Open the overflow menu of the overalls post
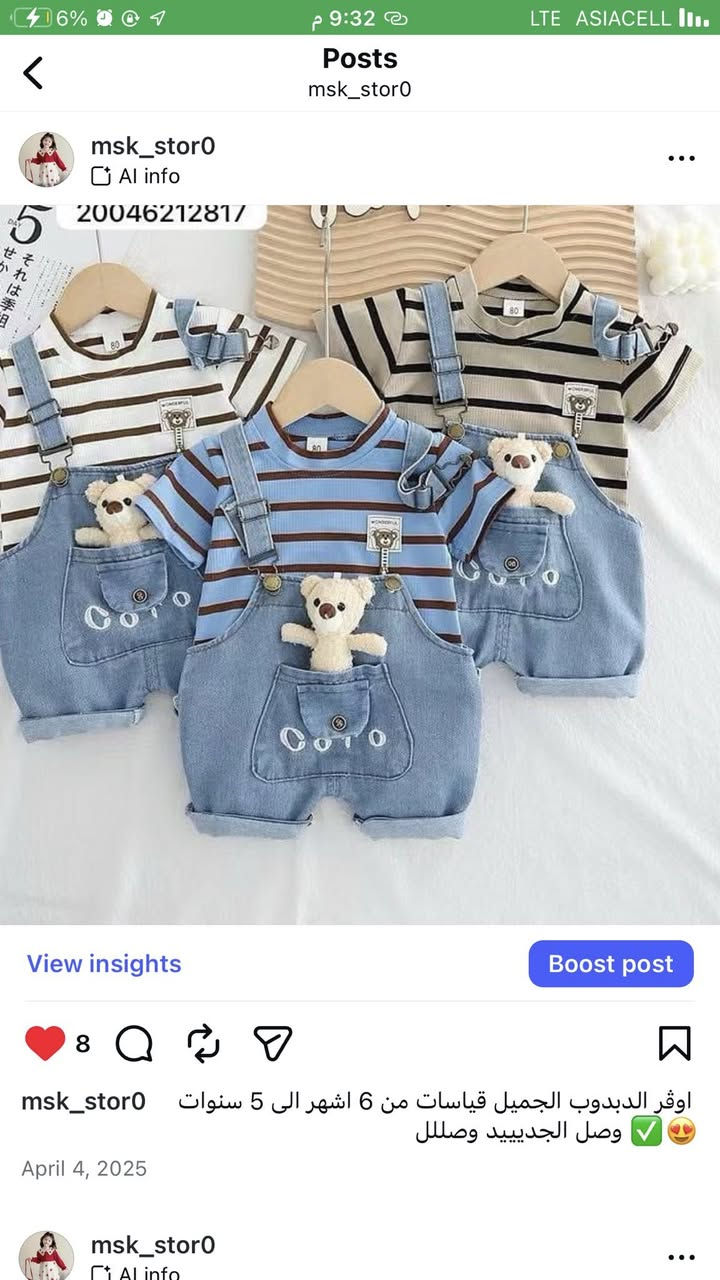 click(x=680, y=159)
